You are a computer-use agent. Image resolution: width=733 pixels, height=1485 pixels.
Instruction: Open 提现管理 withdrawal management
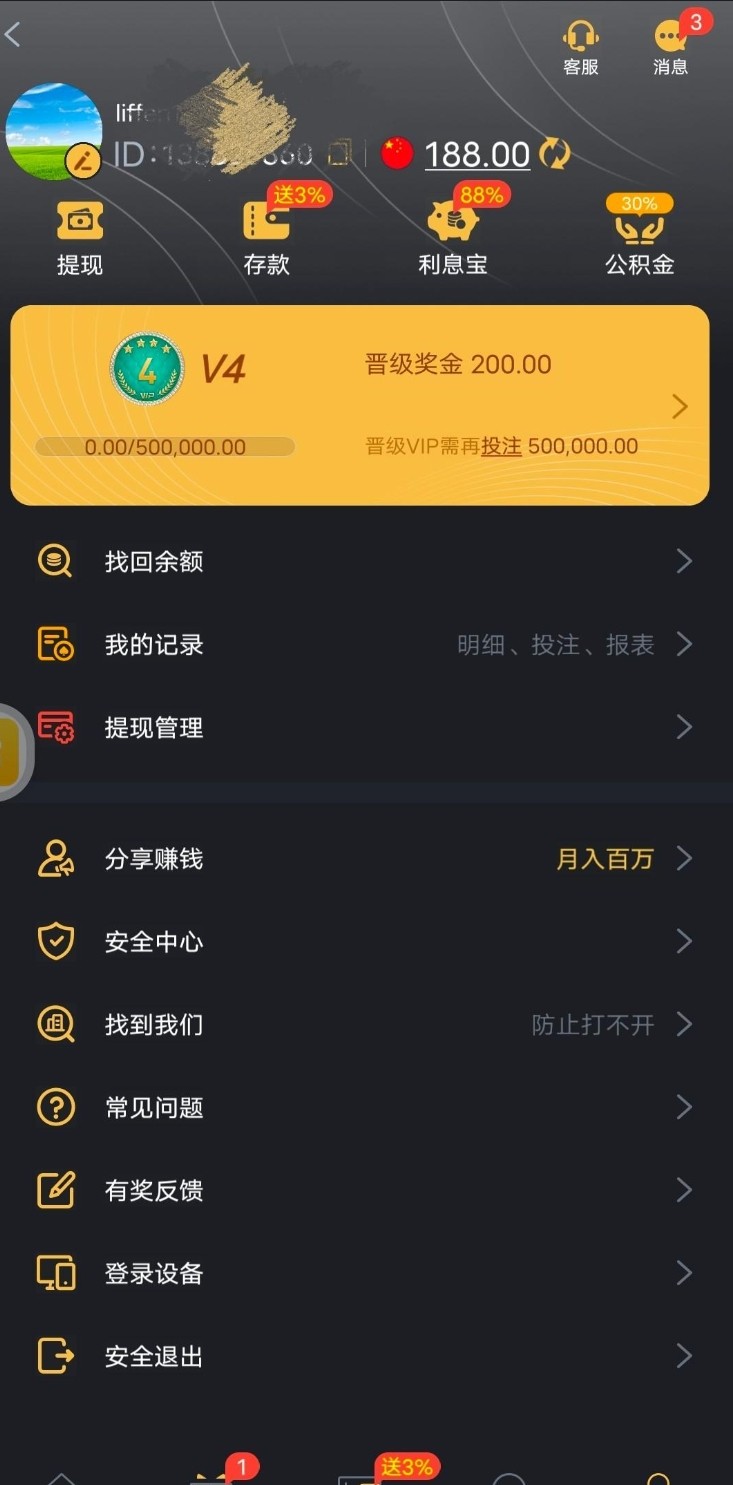coord(366,727)
